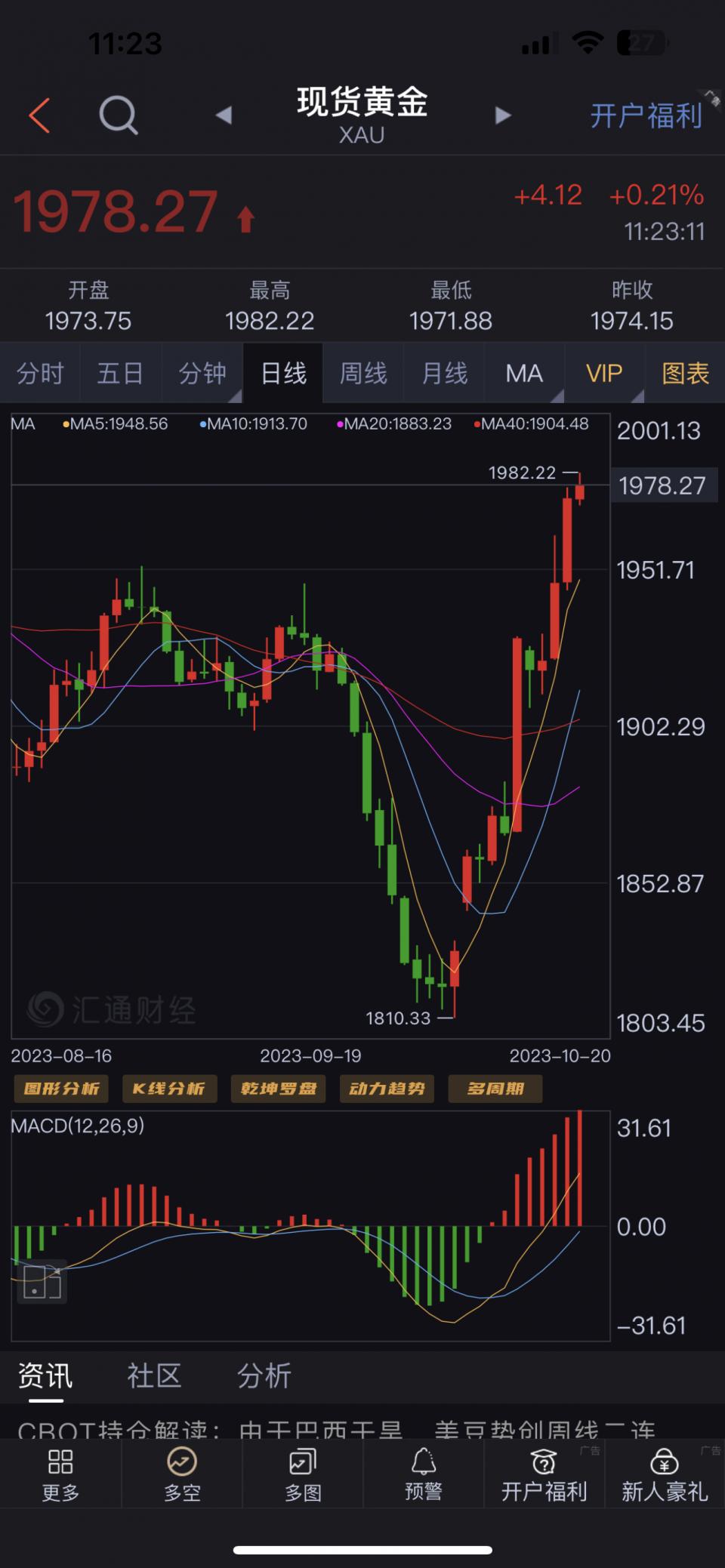Switch to the 社区 community tab
725x1568 pixels.
pos(154,1375)
